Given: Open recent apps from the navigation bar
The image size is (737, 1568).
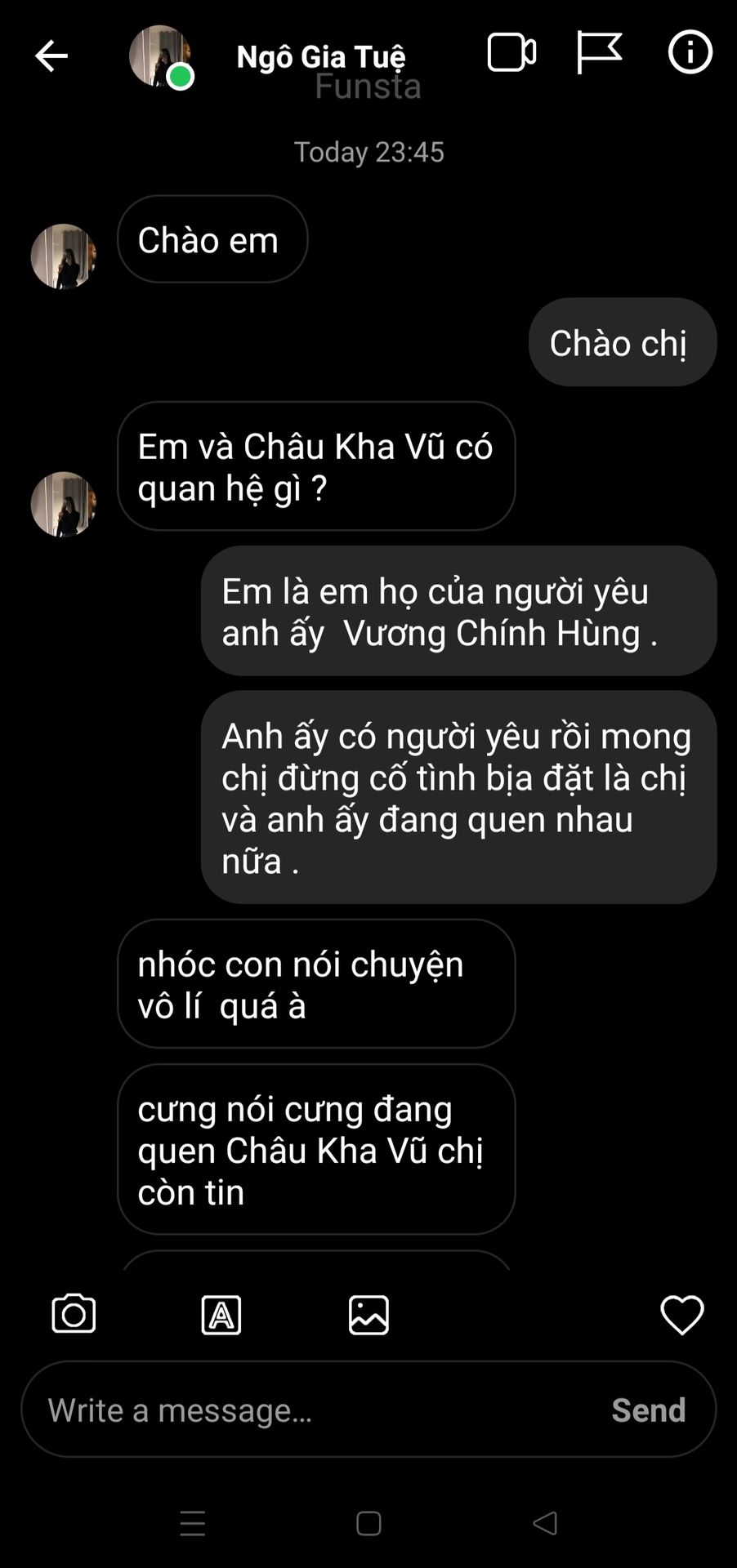Looking at the screenshot, I should (193, 1523).
